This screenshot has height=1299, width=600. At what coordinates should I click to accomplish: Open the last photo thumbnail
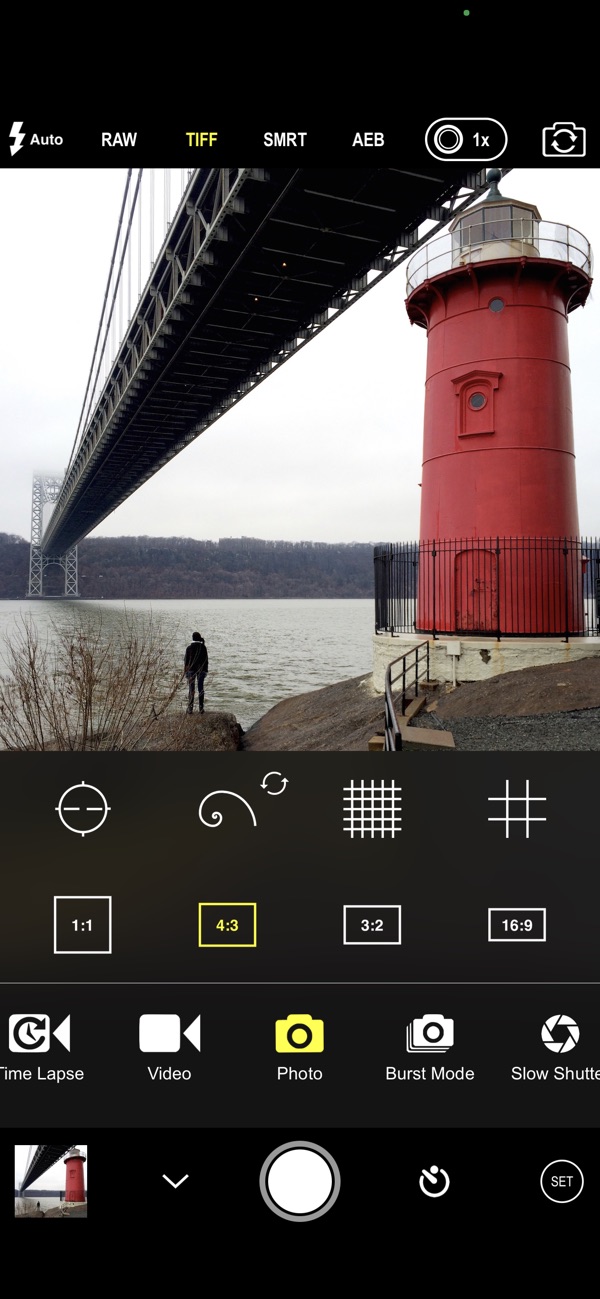(51, 1181)
